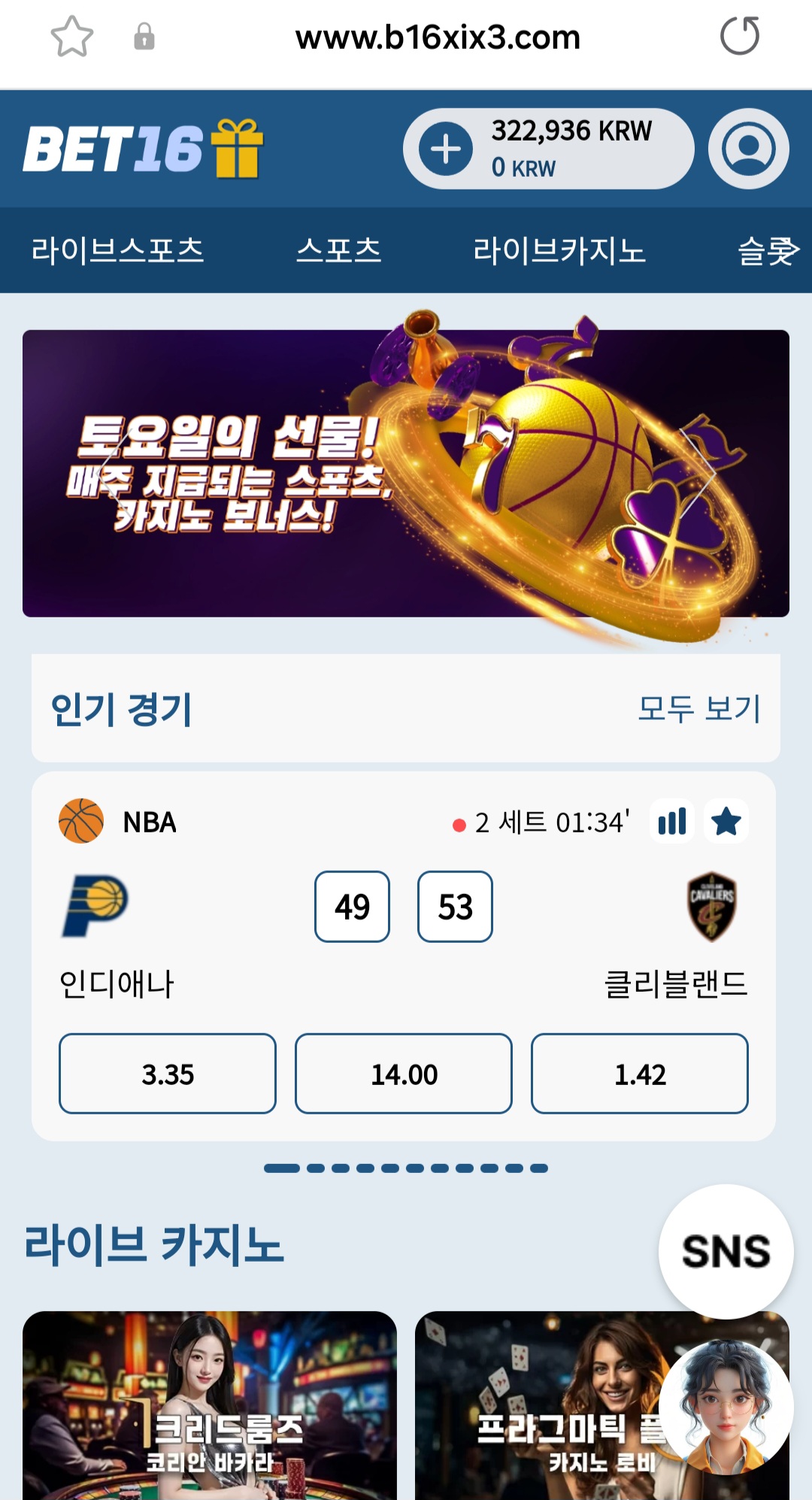Open the user profile icon
This screenshot has width=812, height=1500.
[x=748, y=148]
